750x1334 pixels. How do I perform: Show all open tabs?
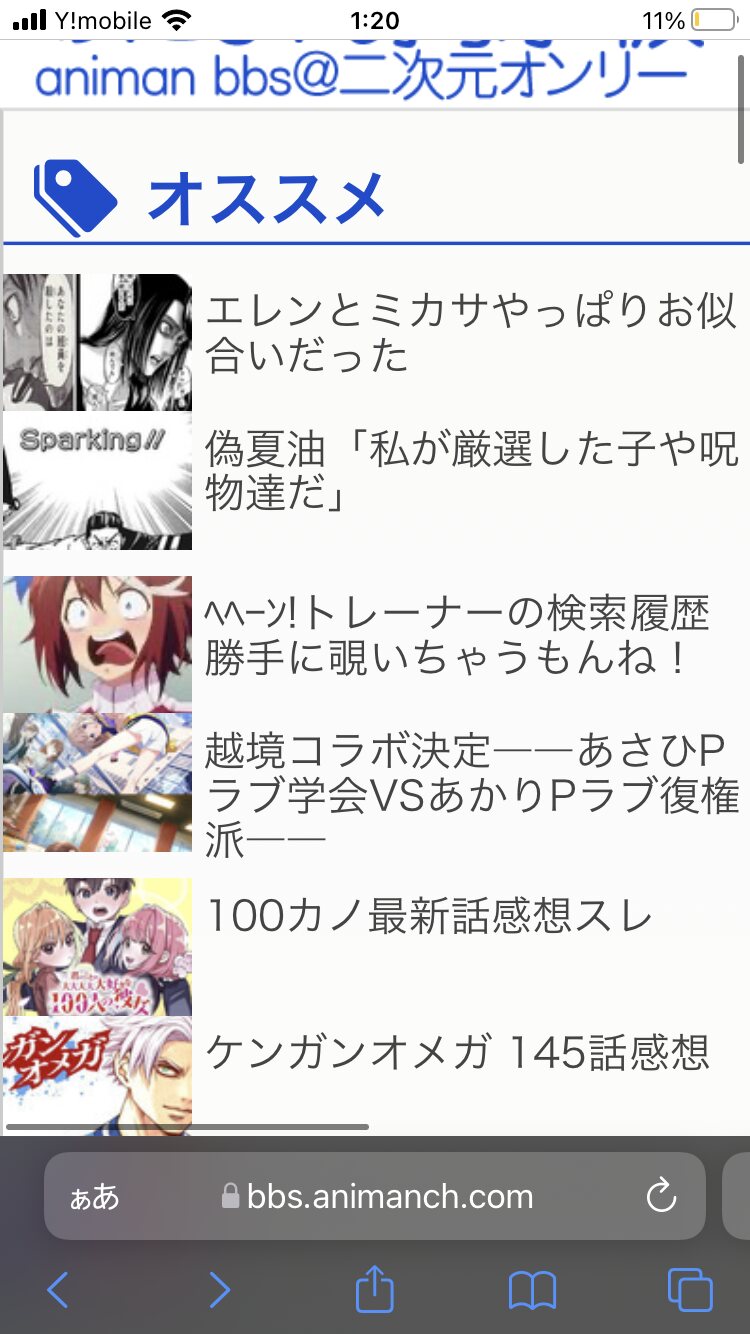(x=690, y=1290)
